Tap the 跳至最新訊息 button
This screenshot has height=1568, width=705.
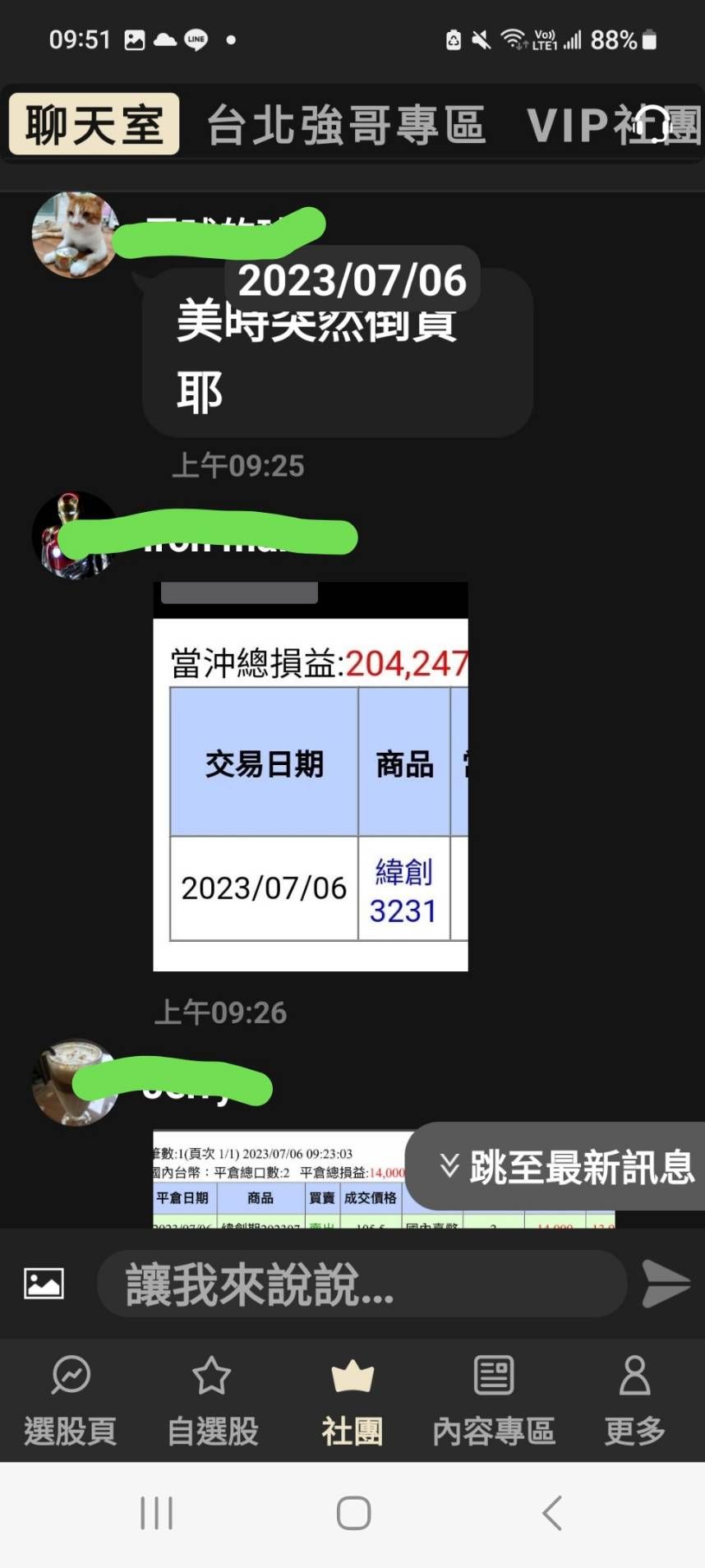(567, 1164)
